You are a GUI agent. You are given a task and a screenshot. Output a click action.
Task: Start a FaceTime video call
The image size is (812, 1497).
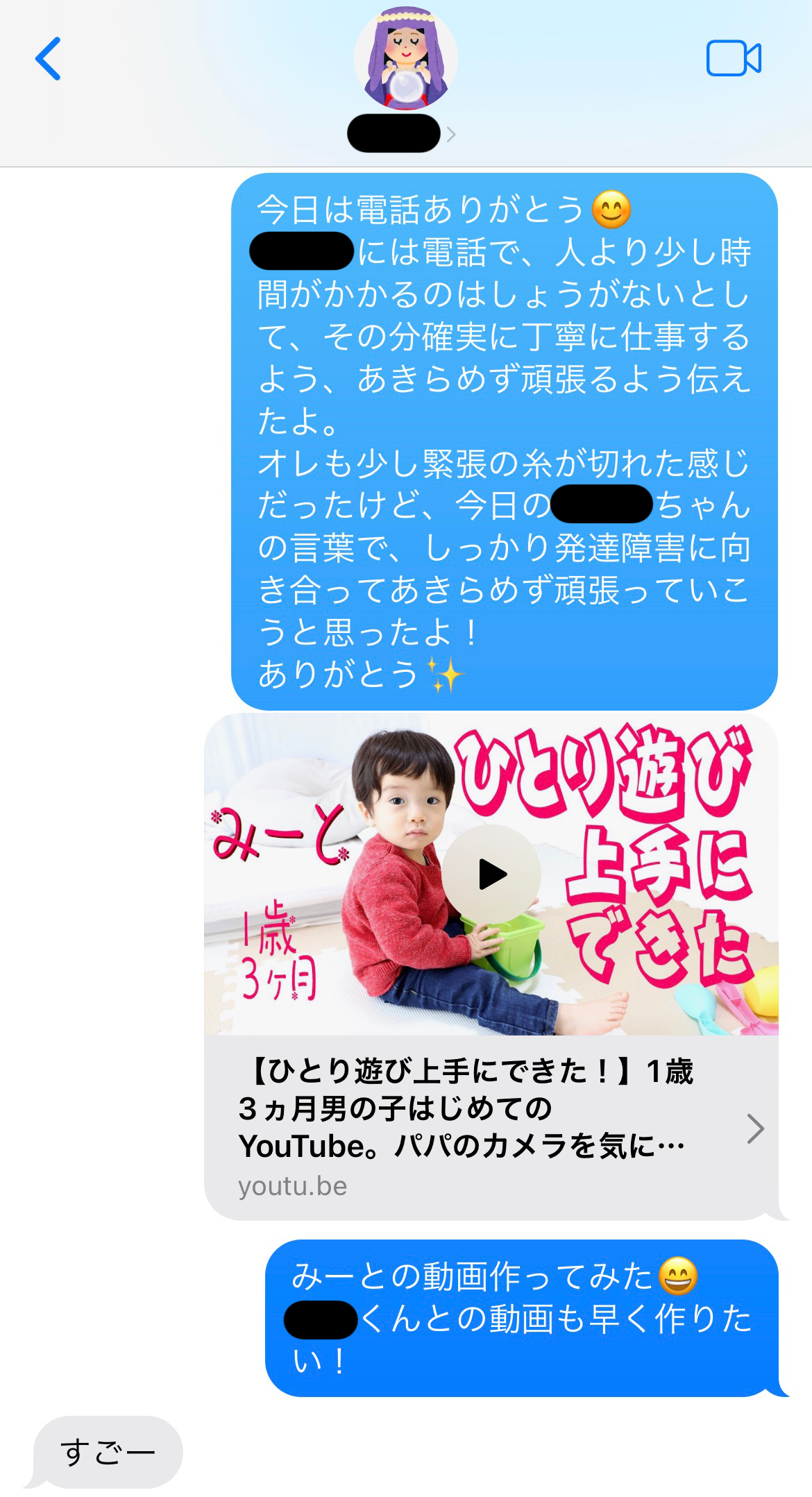pos(733,58)
